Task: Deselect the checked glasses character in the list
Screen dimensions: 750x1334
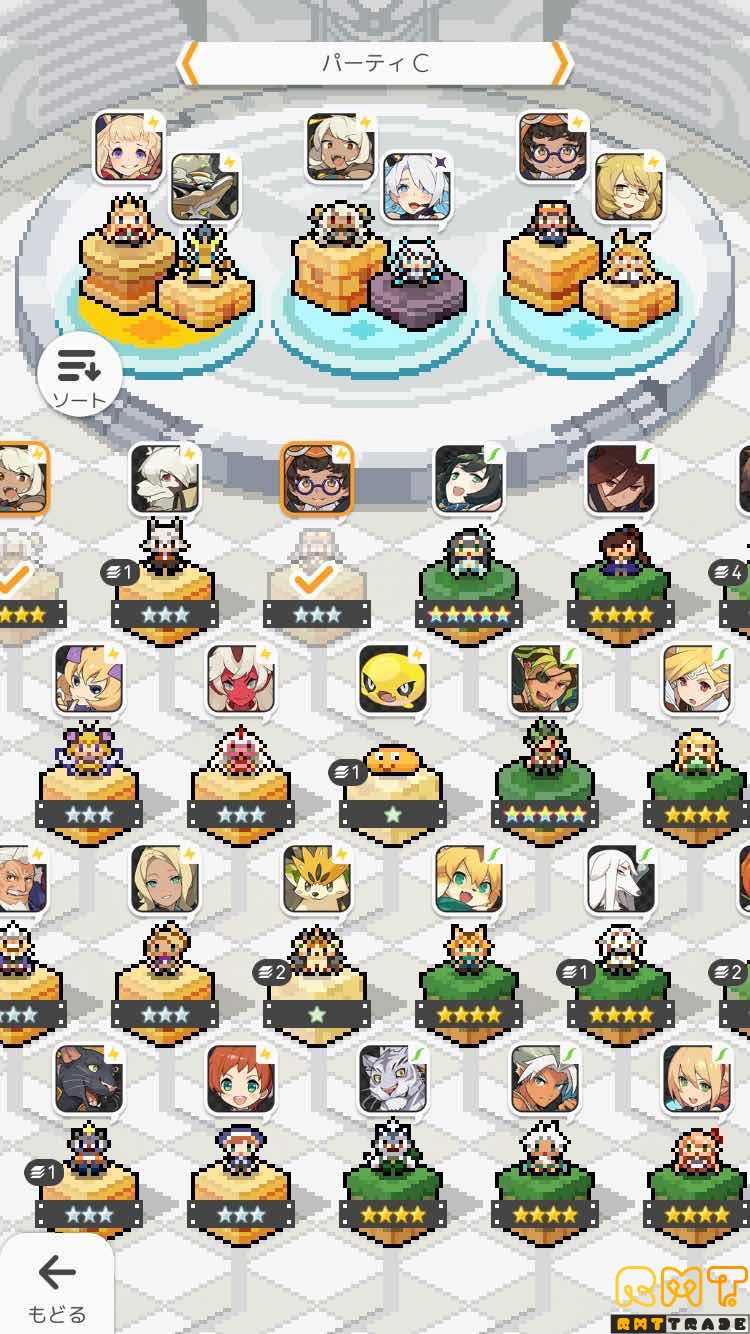Action: point(317,480)
